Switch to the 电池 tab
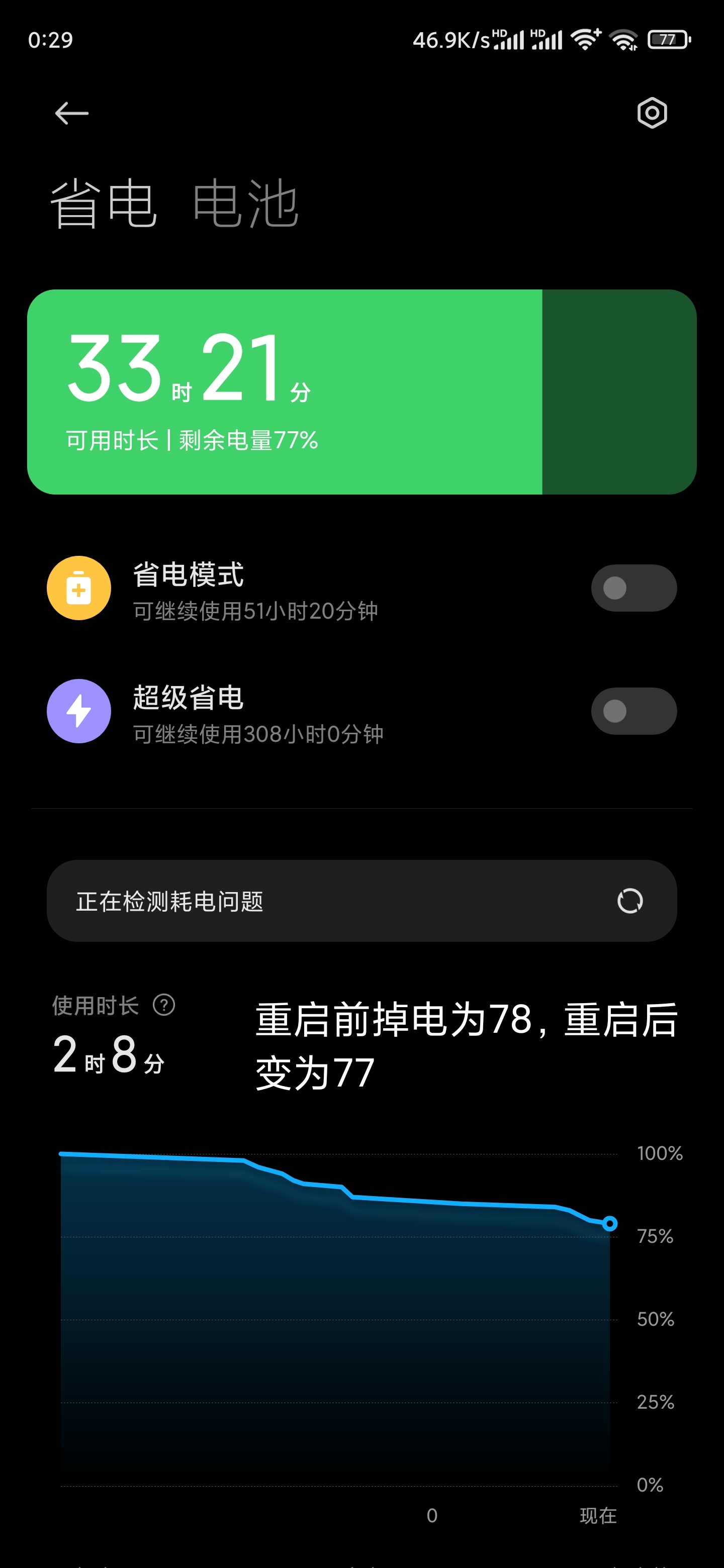The image size is (724, 1568). (245, 204)
